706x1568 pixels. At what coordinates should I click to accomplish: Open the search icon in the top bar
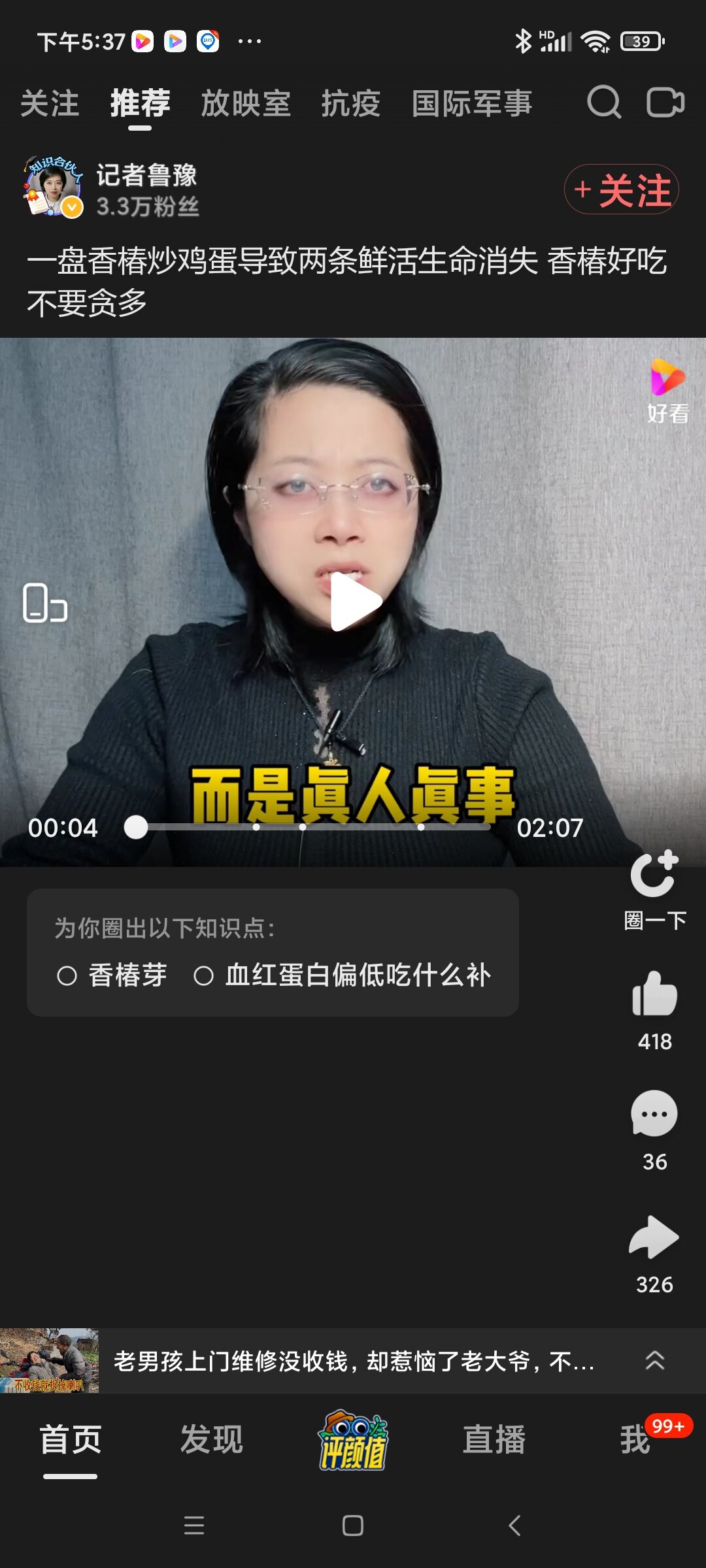[603, 103]
